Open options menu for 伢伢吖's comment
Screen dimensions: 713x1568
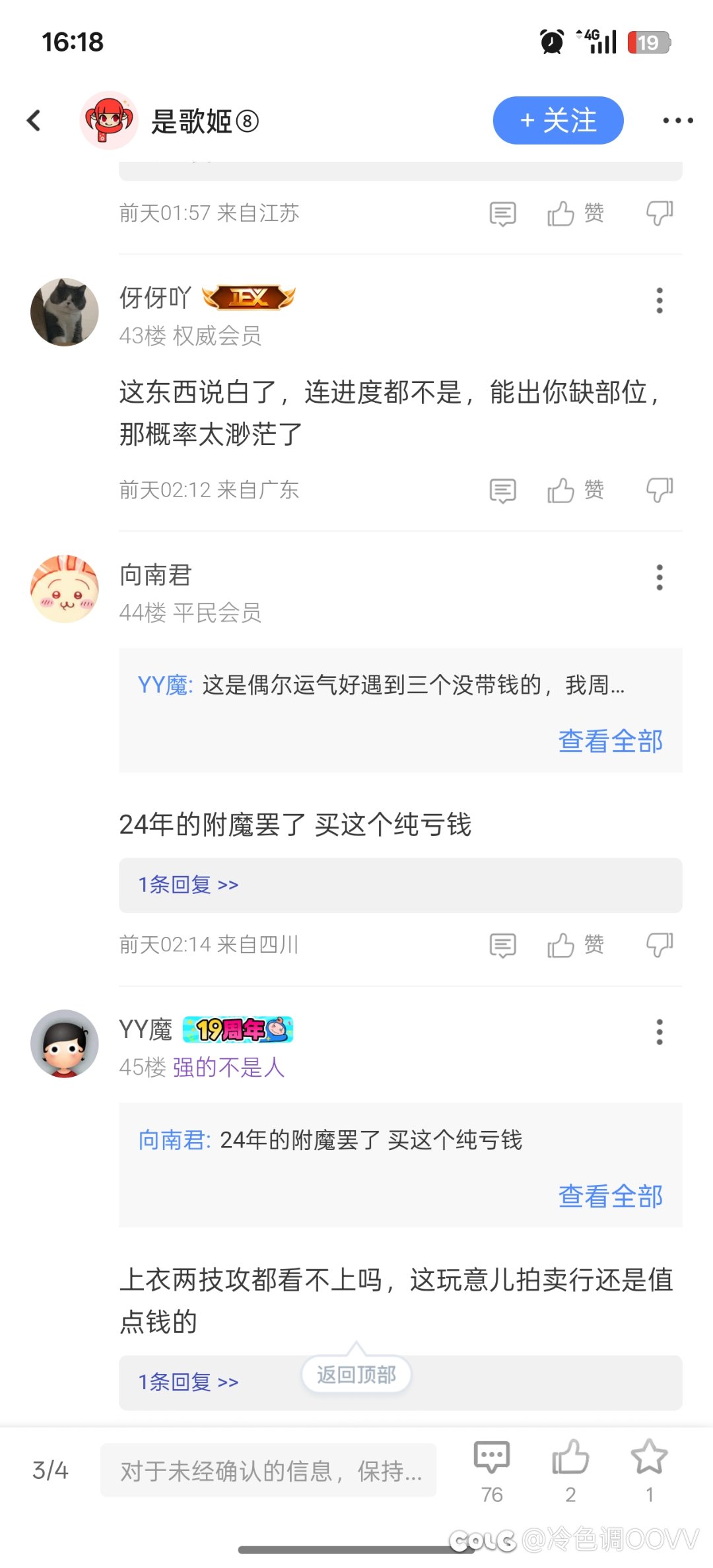659,300
